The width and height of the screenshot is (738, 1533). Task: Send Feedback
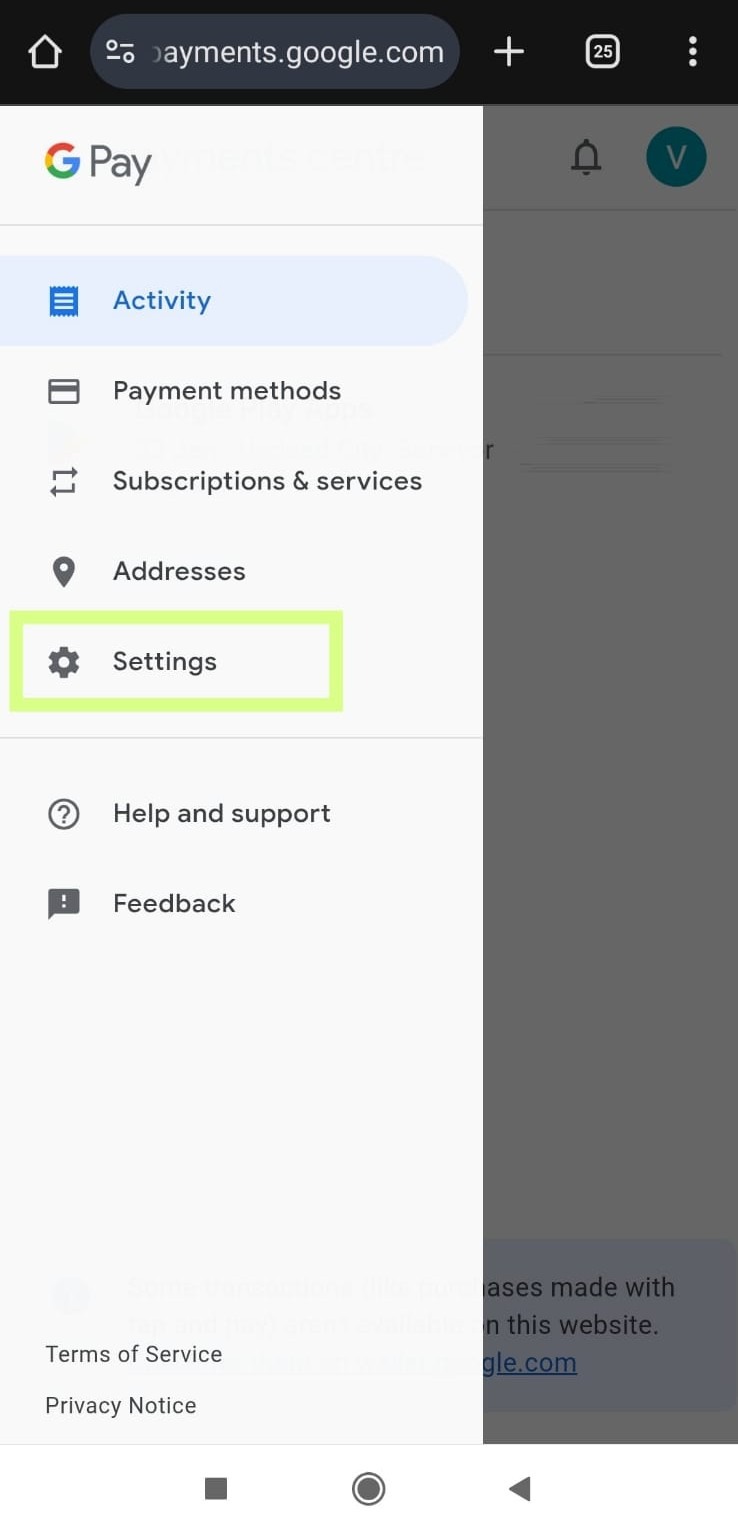point(174,904)
